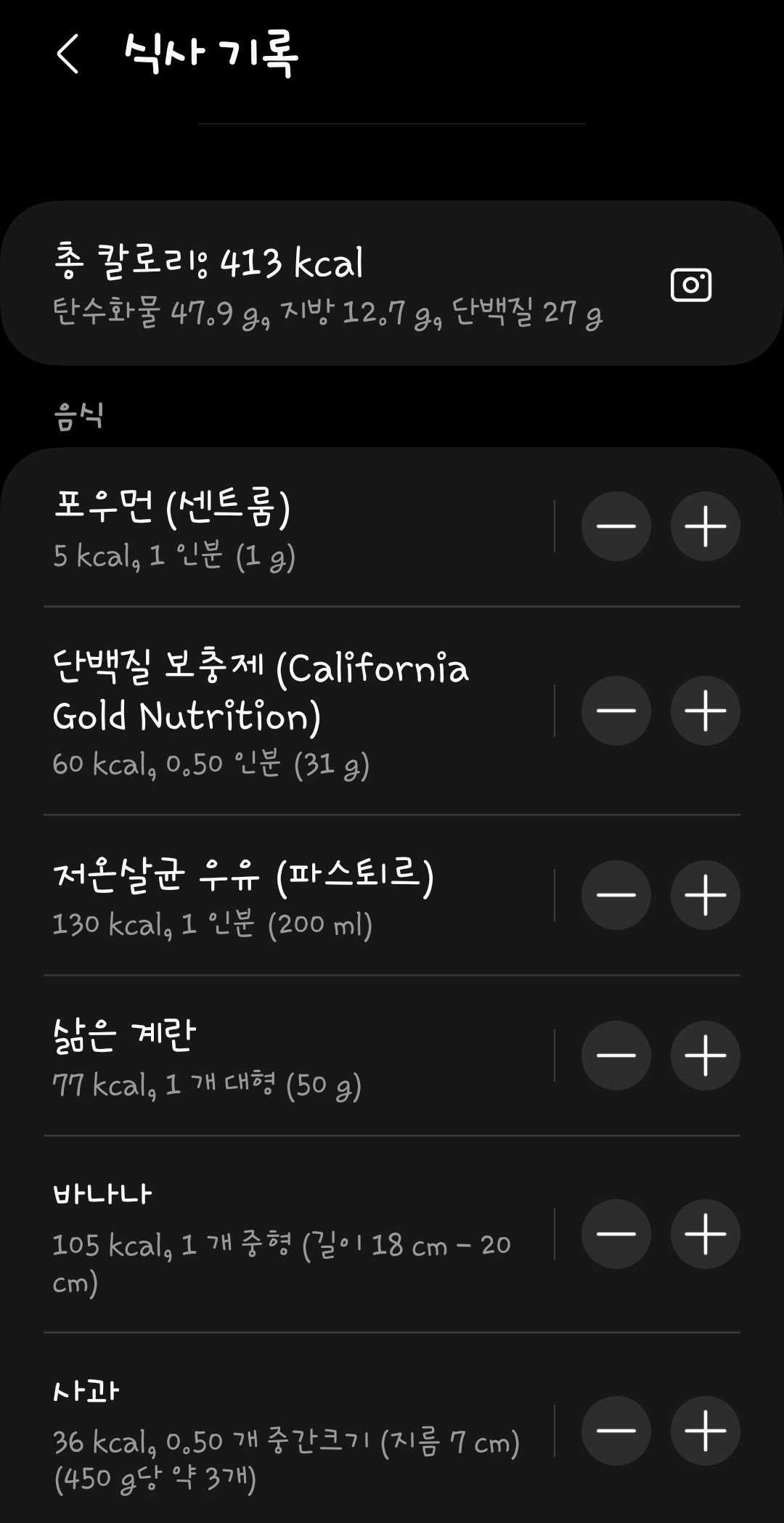Tap plus for 삶은 계란
Viewport: 784px width, 1523px height.
point(705,1056)
